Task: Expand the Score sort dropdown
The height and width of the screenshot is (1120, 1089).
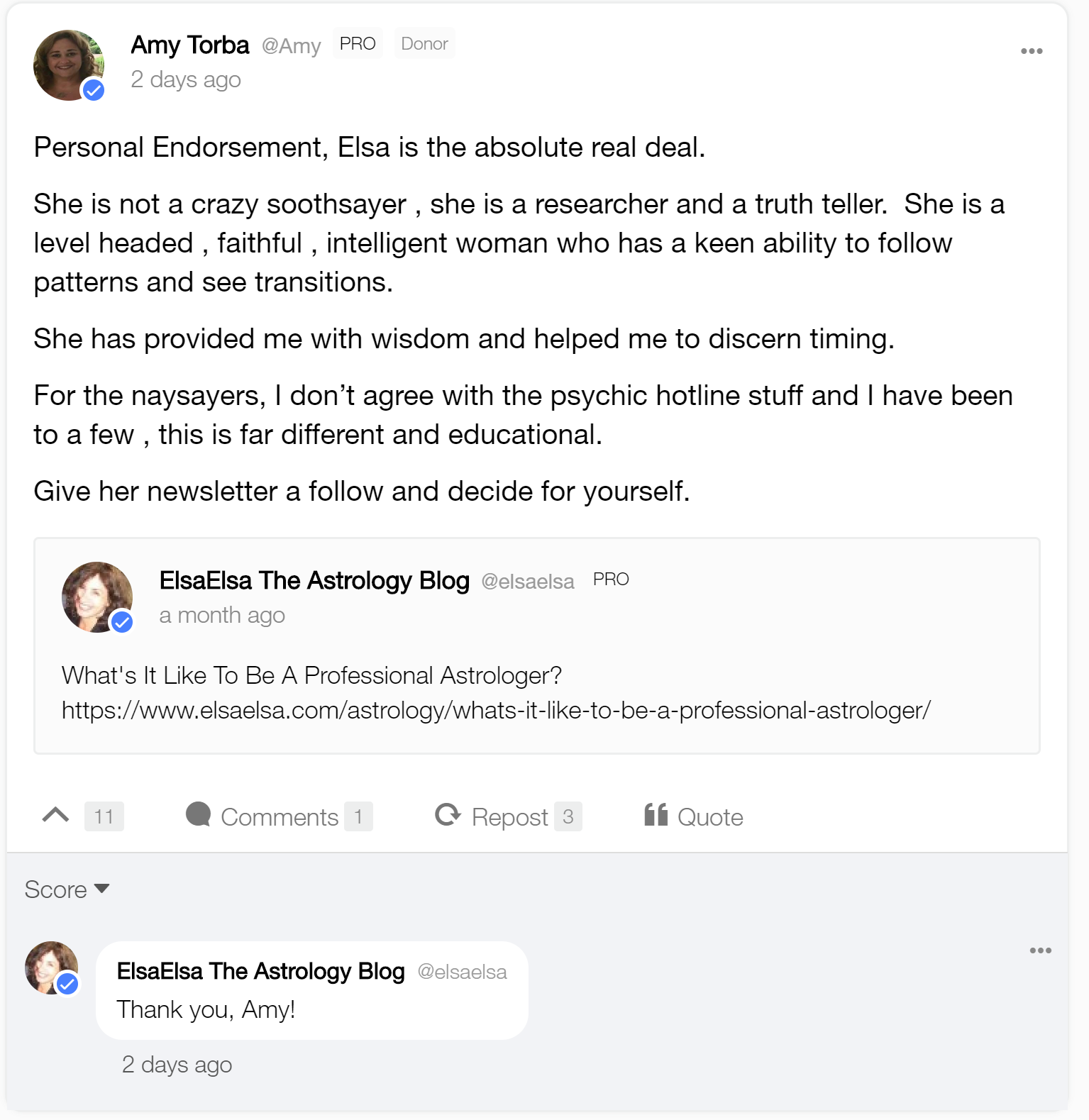Action: point(67,889)
